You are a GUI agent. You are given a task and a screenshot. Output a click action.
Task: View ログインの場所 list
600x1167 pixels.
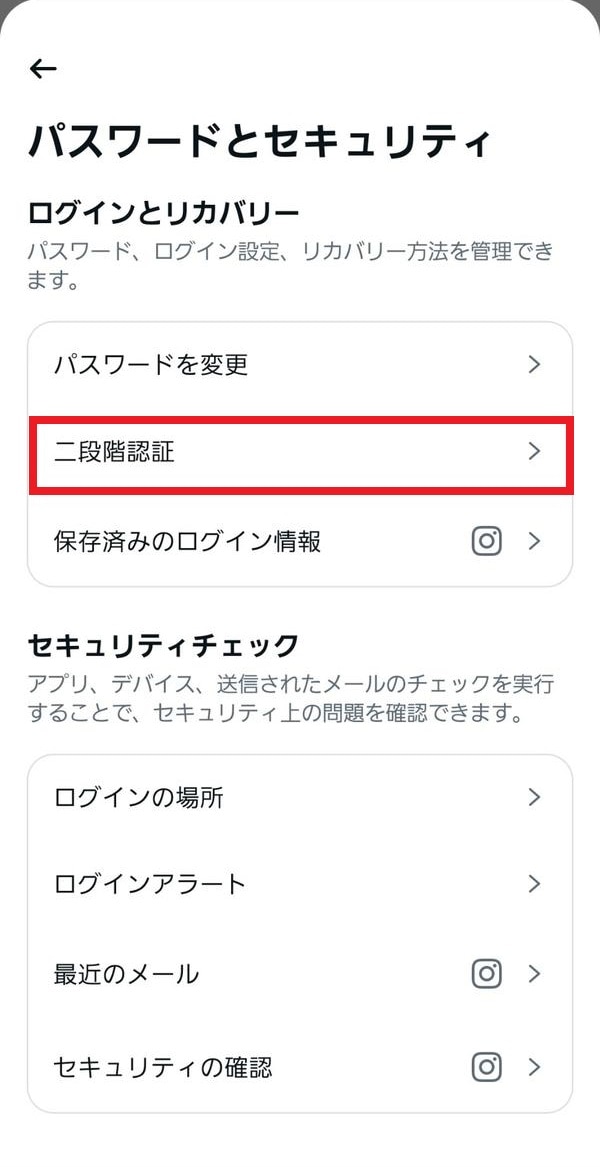(x=300, y=798)
